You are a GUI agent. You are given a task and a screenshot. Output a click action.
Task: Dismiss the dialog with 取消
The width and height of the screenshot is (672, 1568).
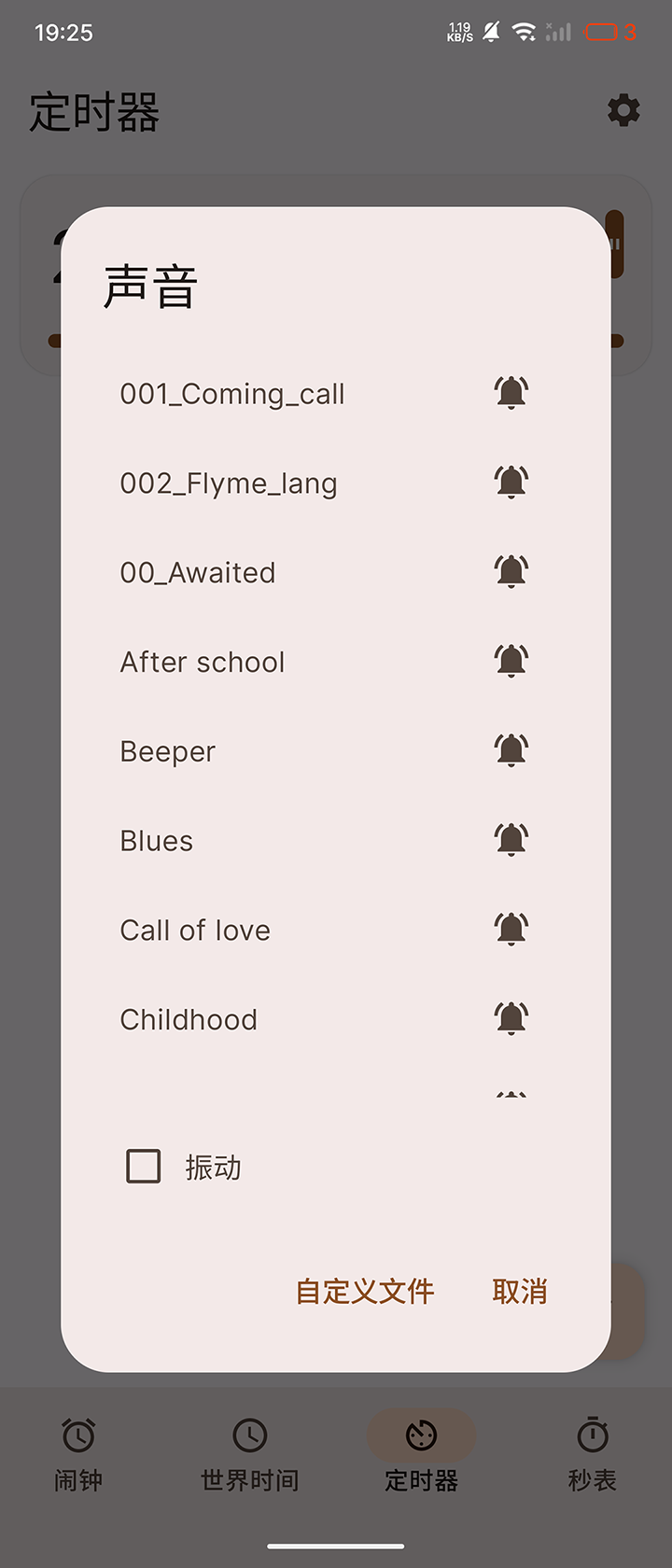point(520,1292)
